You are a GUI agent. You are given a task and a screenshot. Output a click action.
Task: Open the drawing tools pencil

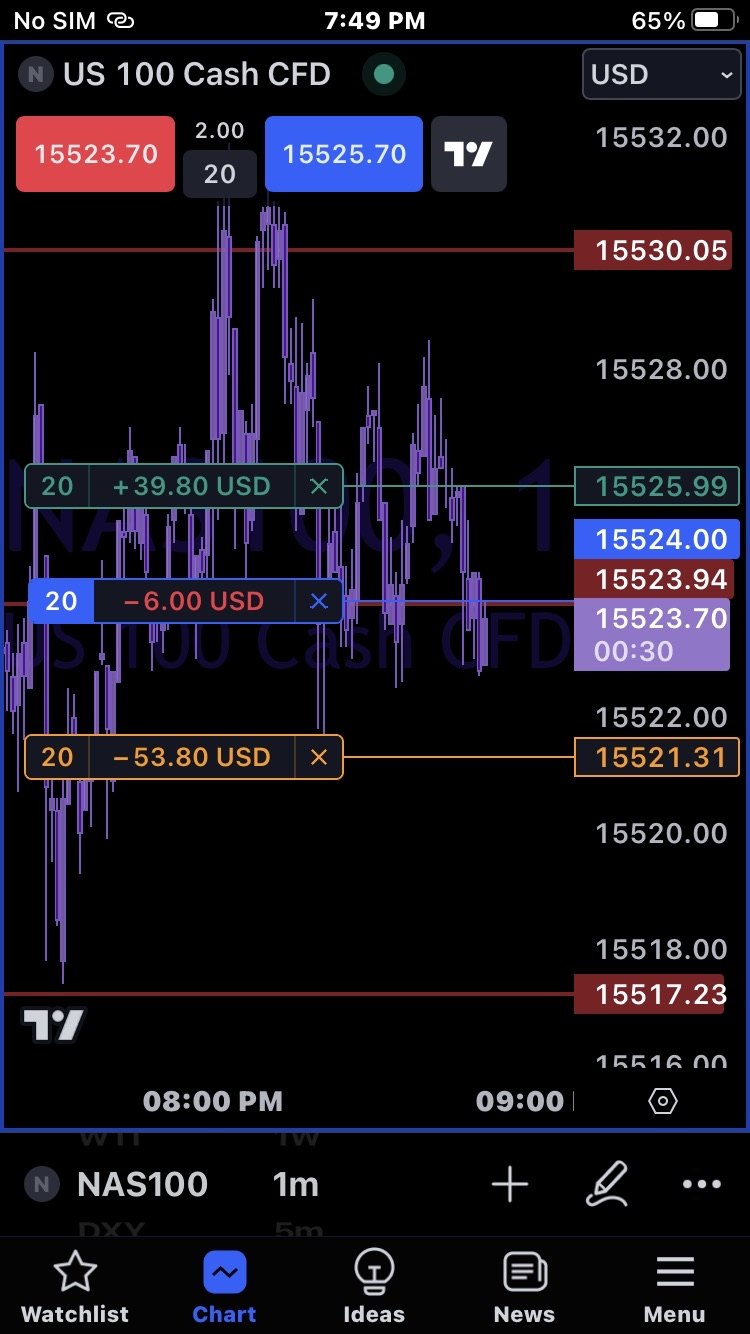[607, 1184]
